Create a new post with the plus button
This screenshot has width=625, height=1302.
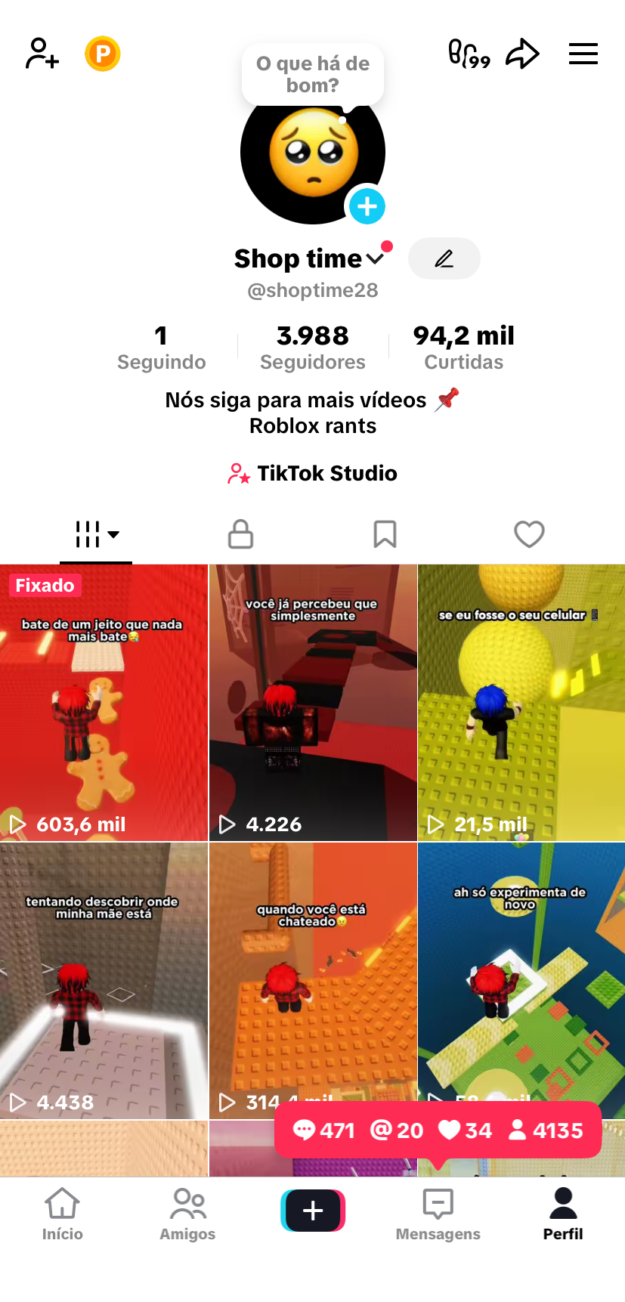coord(312,1211)
